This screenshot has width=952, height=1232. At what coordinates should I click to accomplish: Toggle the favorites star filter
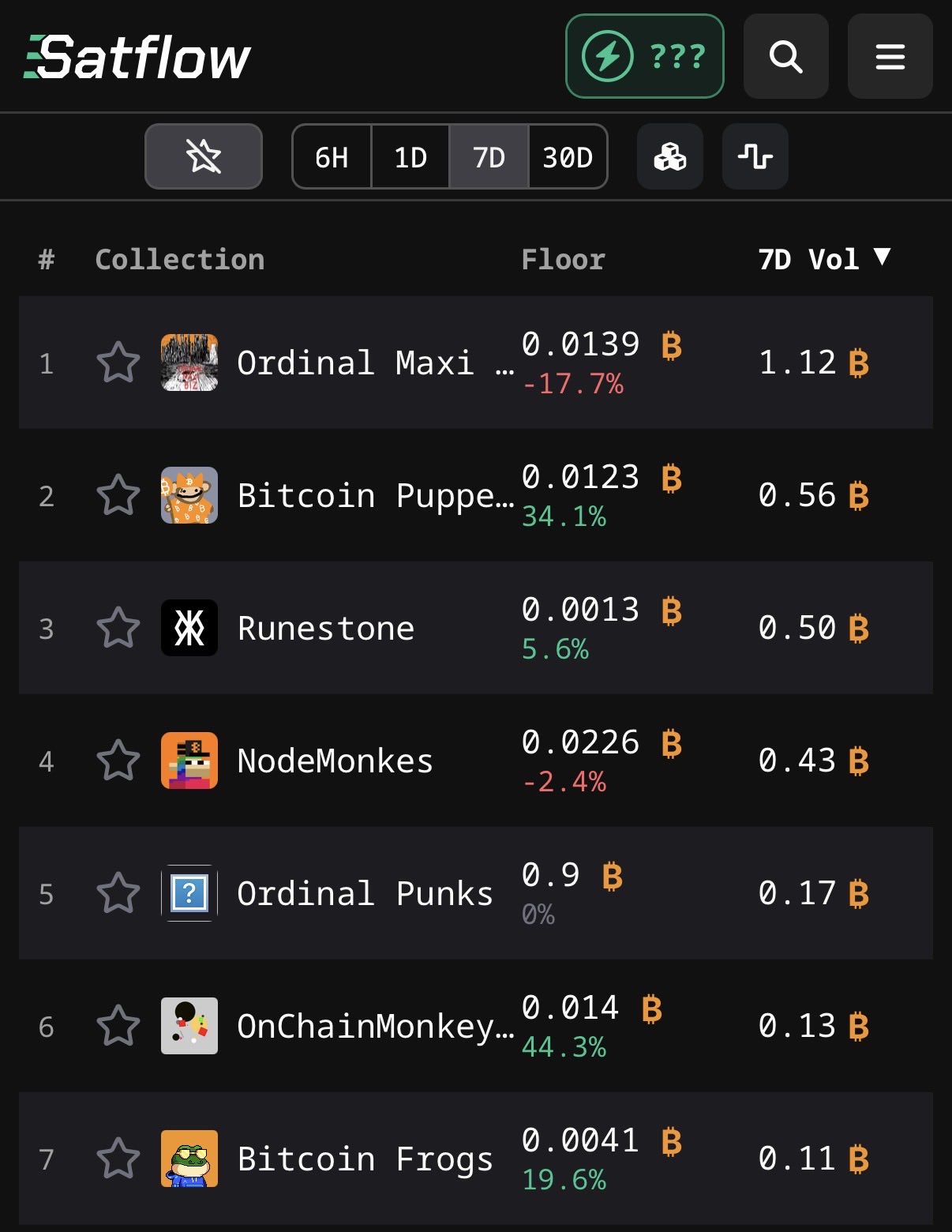(204, 156)
